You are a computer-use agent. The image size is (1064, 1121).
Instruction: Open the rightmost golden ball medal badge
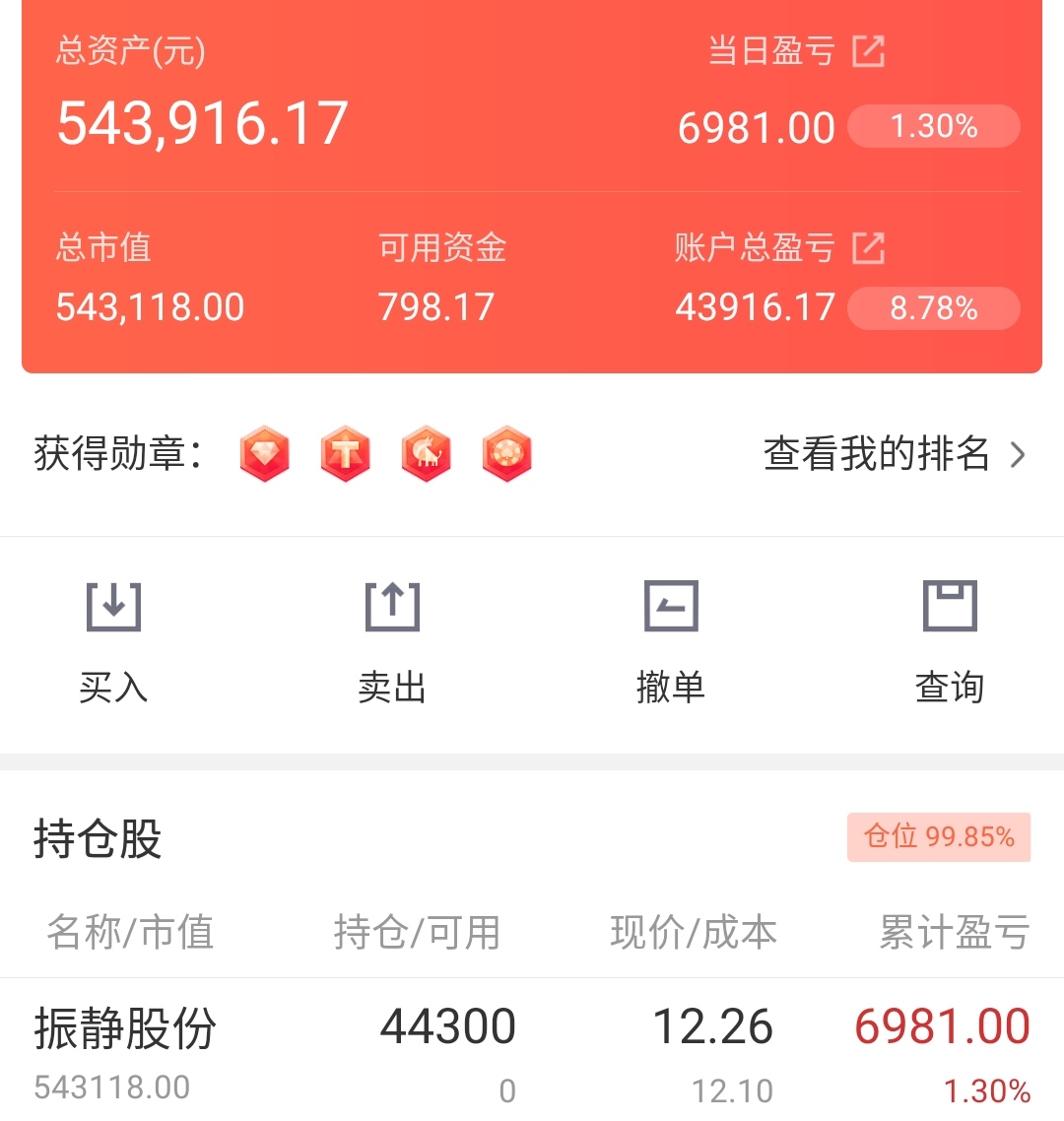click(x=506, y=454)
